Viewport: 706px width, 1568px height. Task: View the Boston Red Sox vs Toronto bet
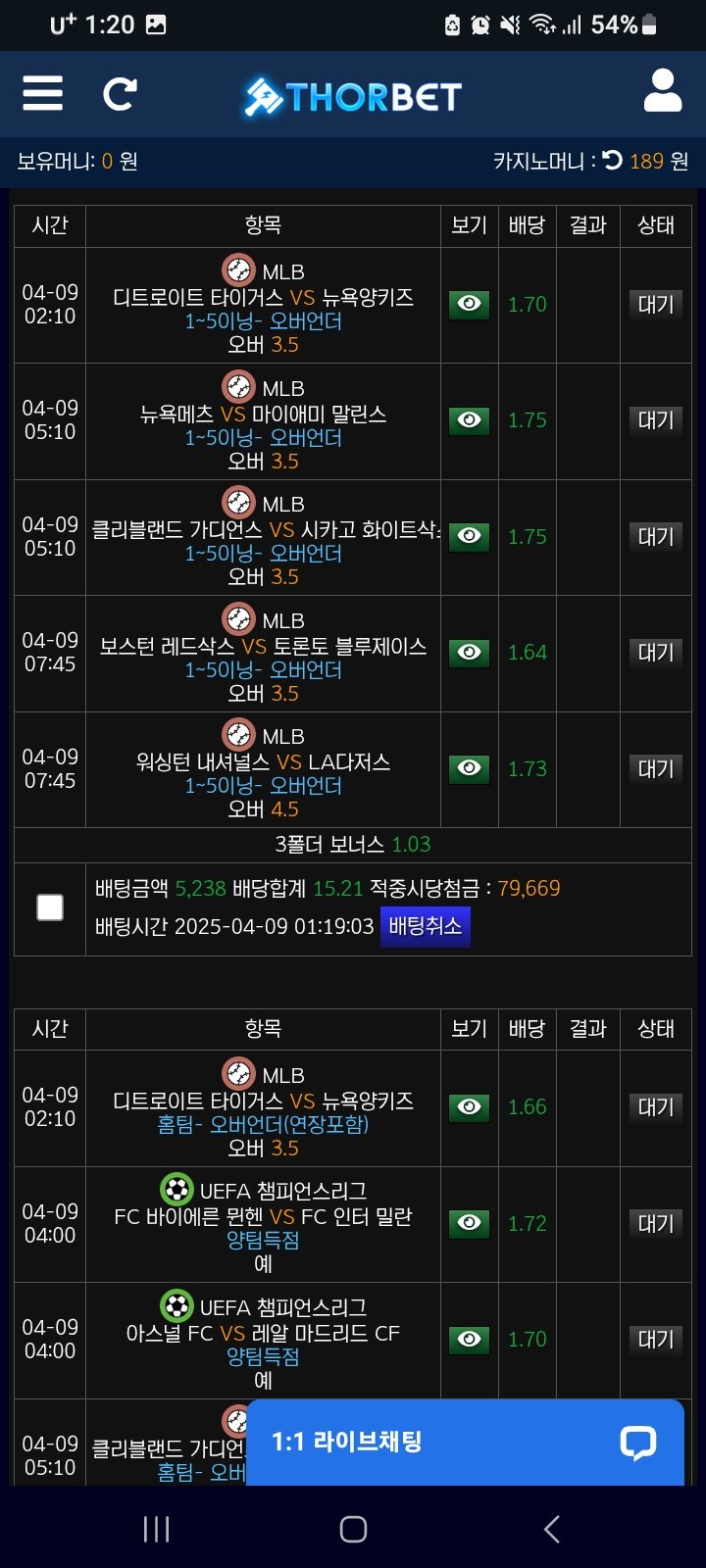(469, 653)
